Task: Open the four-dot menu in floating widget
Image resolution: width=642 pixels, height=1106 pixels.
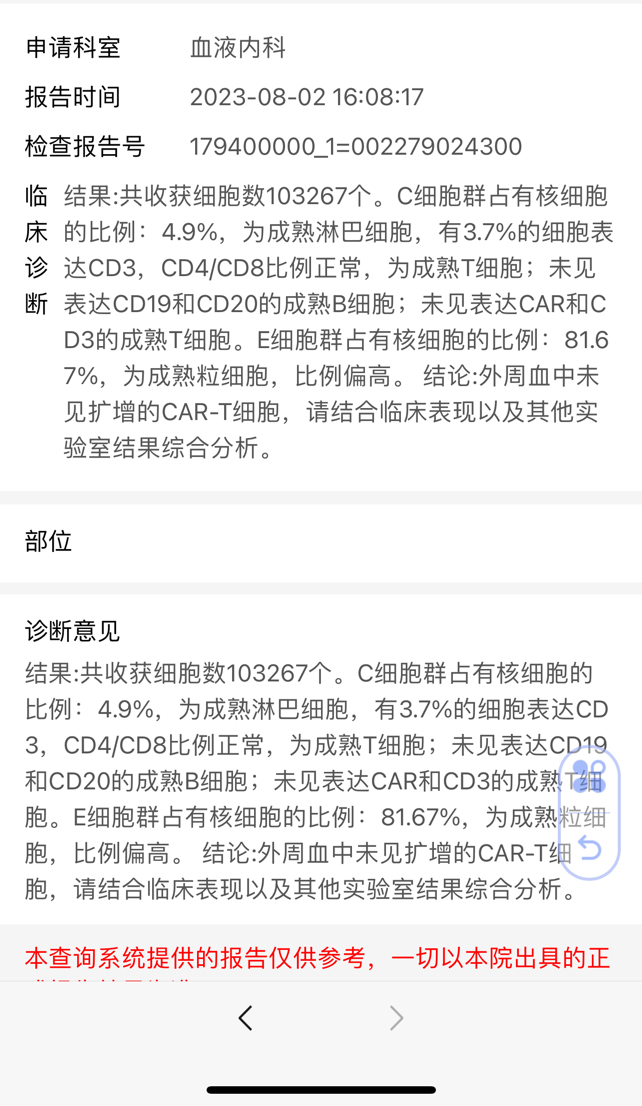Action: pyautogui.click(x=590, y=776)
